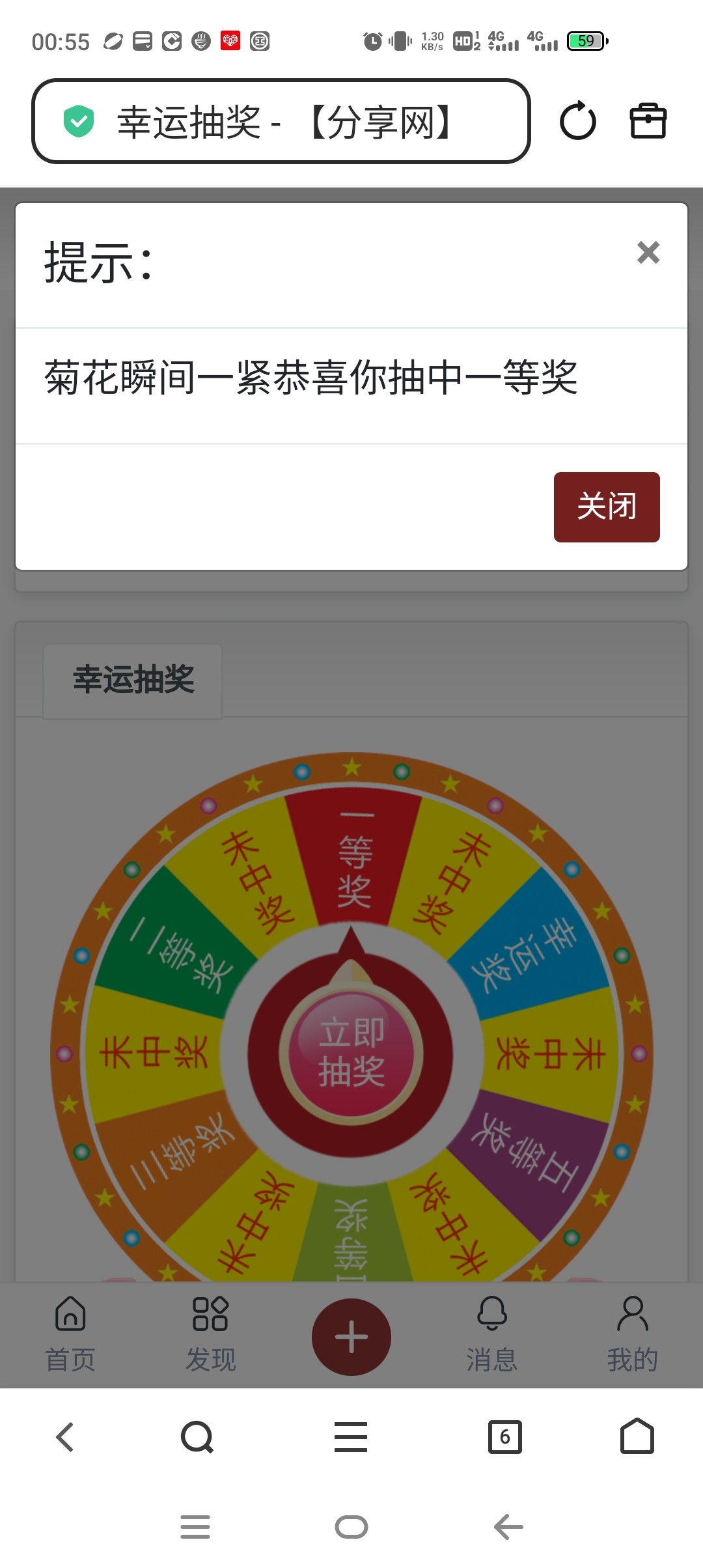The width and height of the screenshot is (703, 1568).
Task: Tap the 幸运抽奖 address bar
Action: (281, 121)
